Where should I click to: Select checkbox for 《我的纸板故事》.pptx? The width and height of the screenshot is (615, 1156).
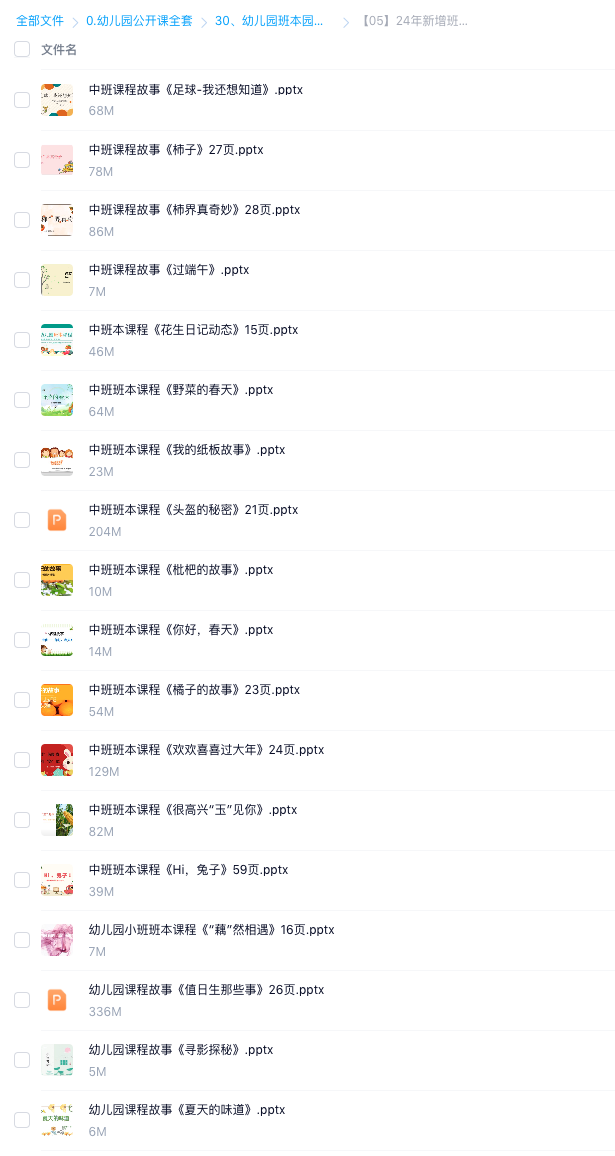tap(22, 459)
